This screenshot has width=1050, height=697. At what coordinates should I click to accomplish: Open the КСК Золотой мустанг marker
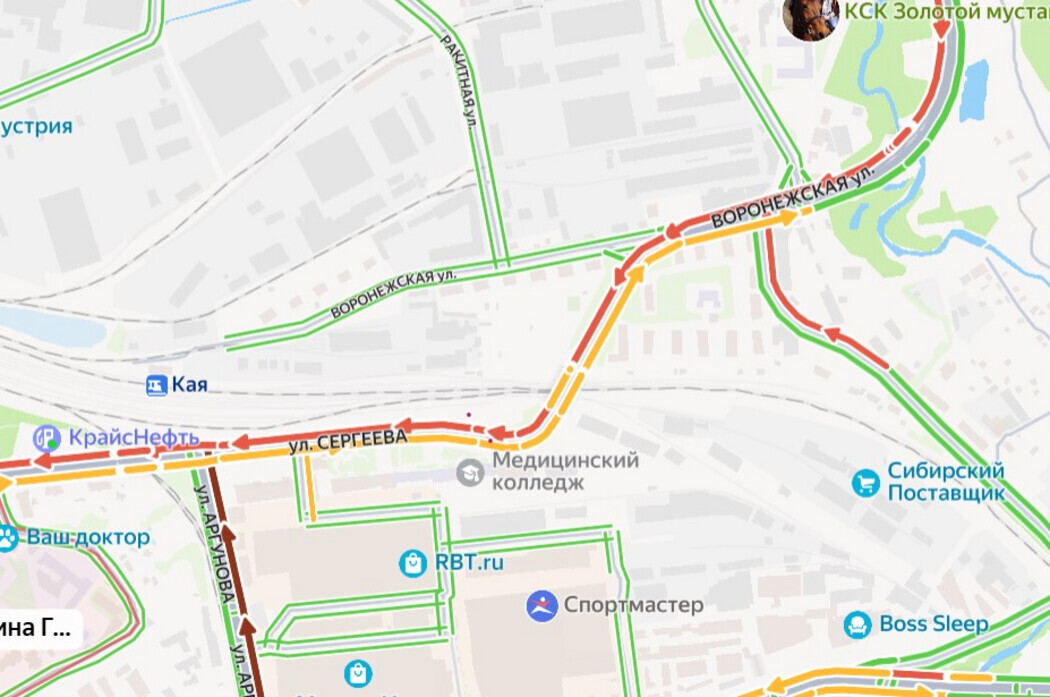point(810,16)
